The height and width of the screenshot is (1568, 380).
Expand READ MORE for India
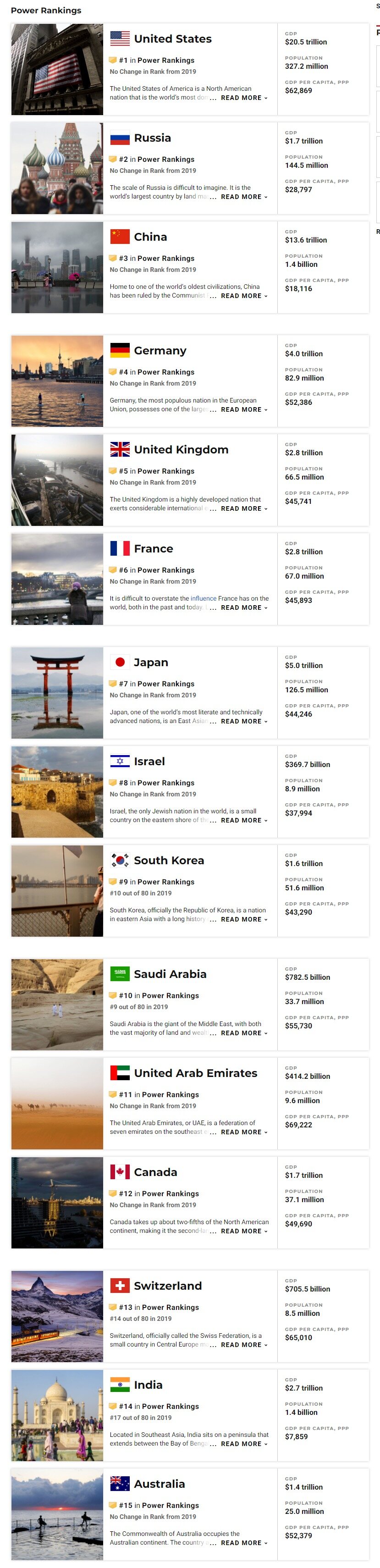pos(243,1444)
